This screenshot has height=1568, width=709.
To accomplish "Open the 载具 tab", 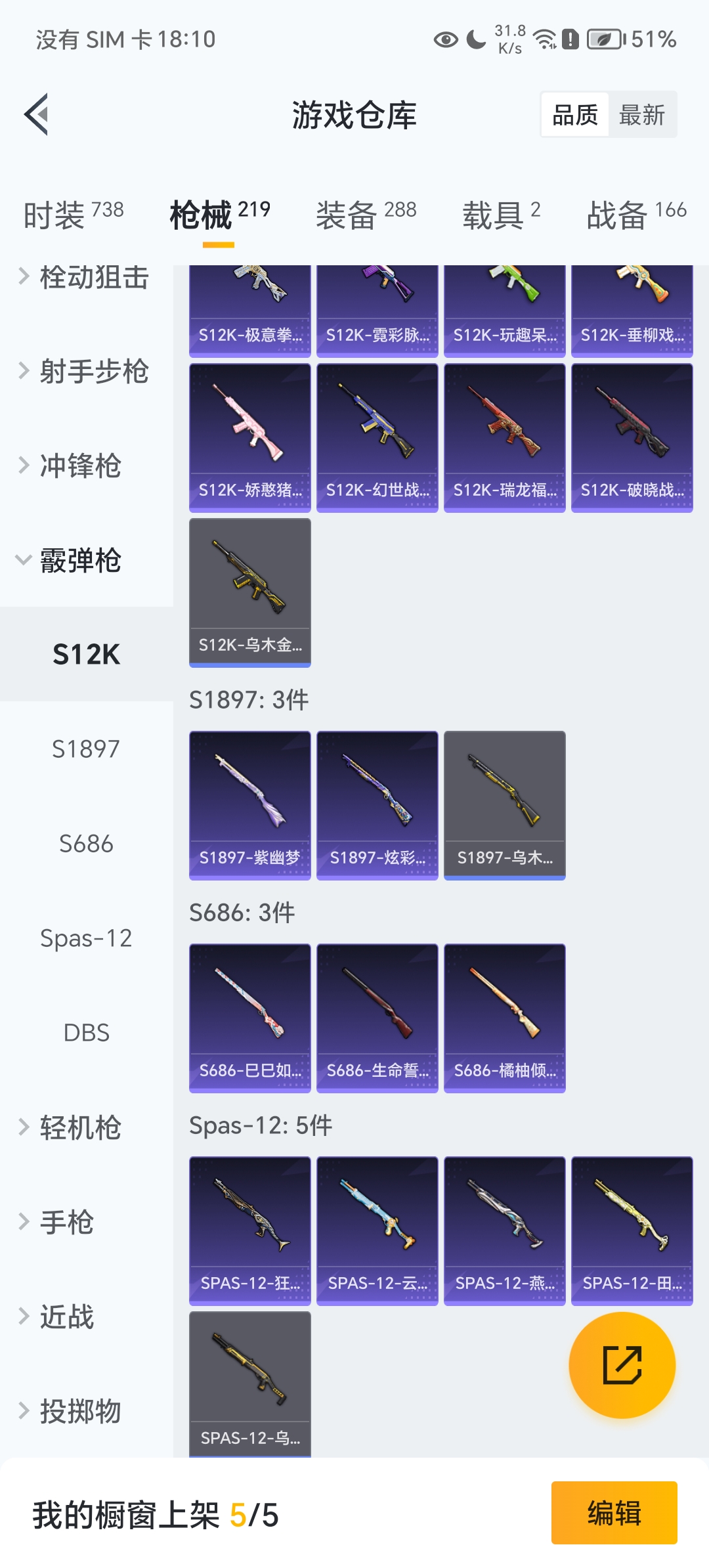I will 501,215.
